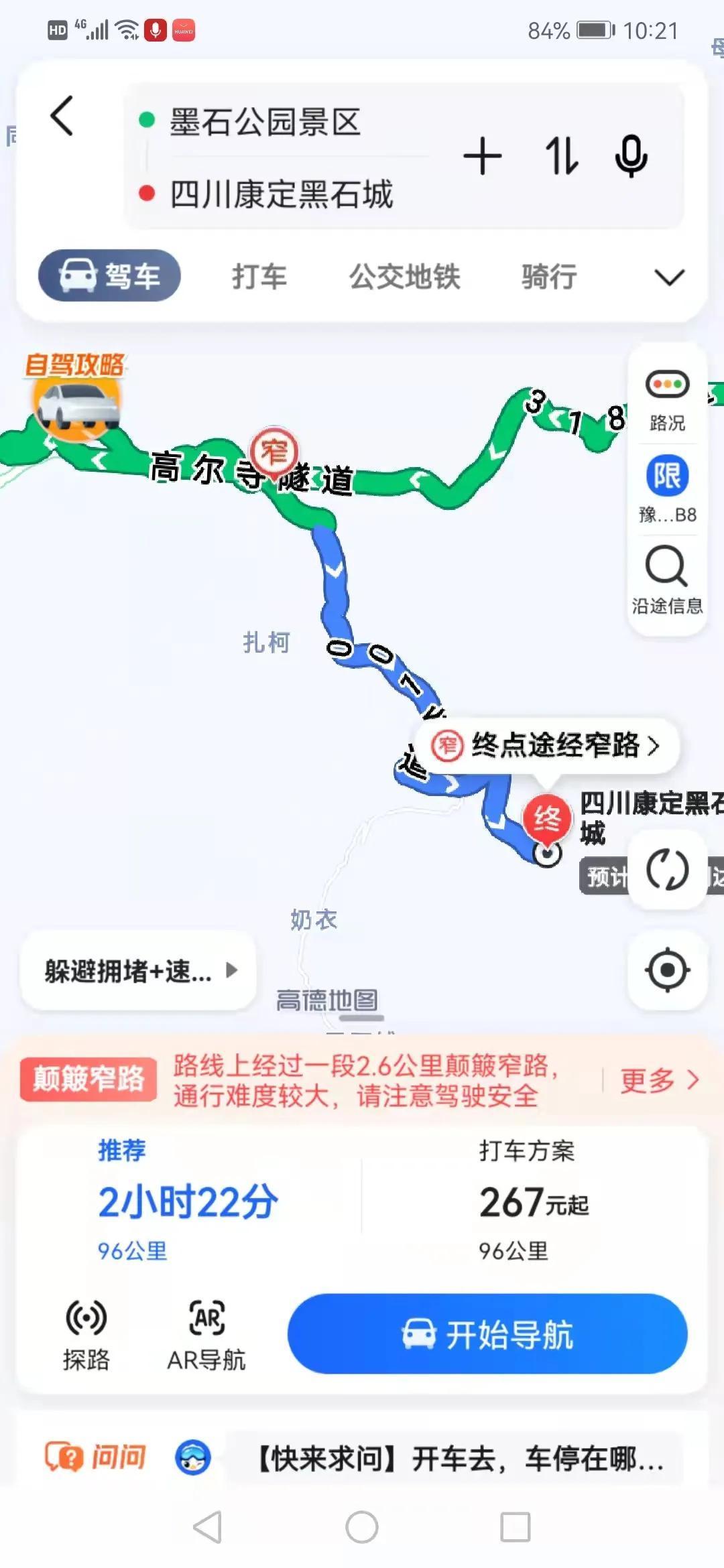Switch to the 打车 tab
Viewport: 724px width, 1568px height.
259,277
